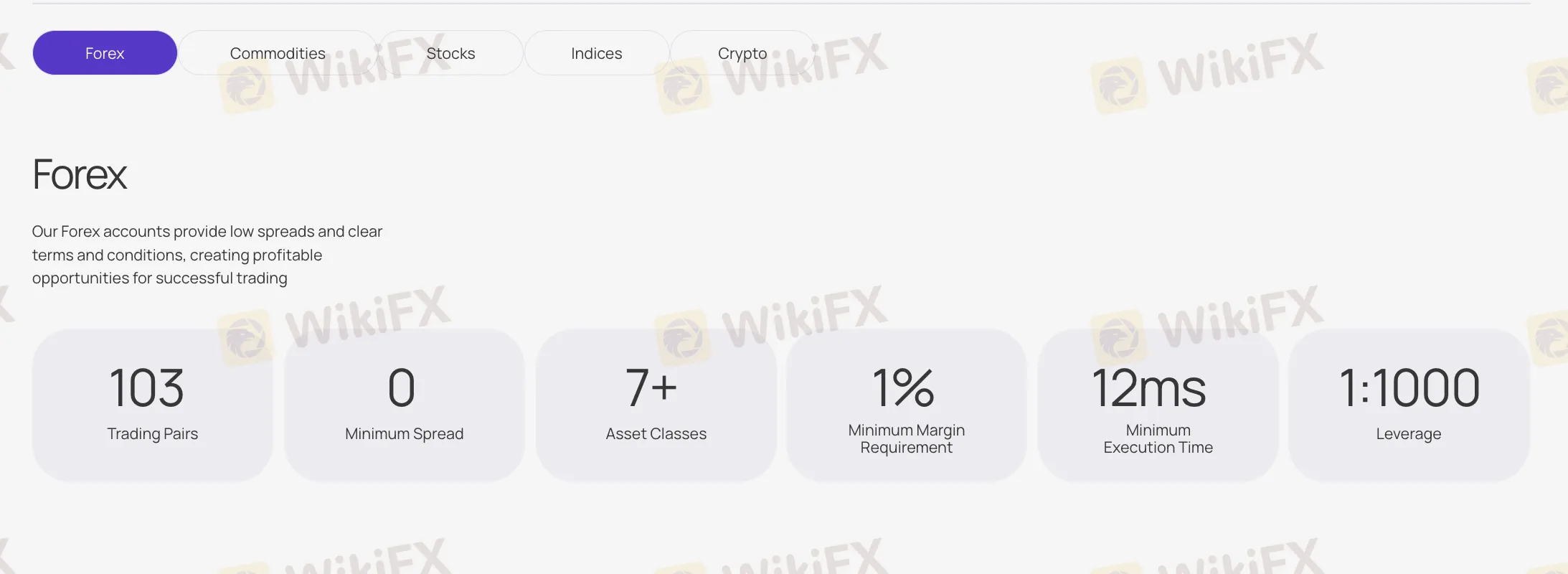The image size is (1568, 574).
Task: Switch to the Commodities tab
Action: coord(278,53)
